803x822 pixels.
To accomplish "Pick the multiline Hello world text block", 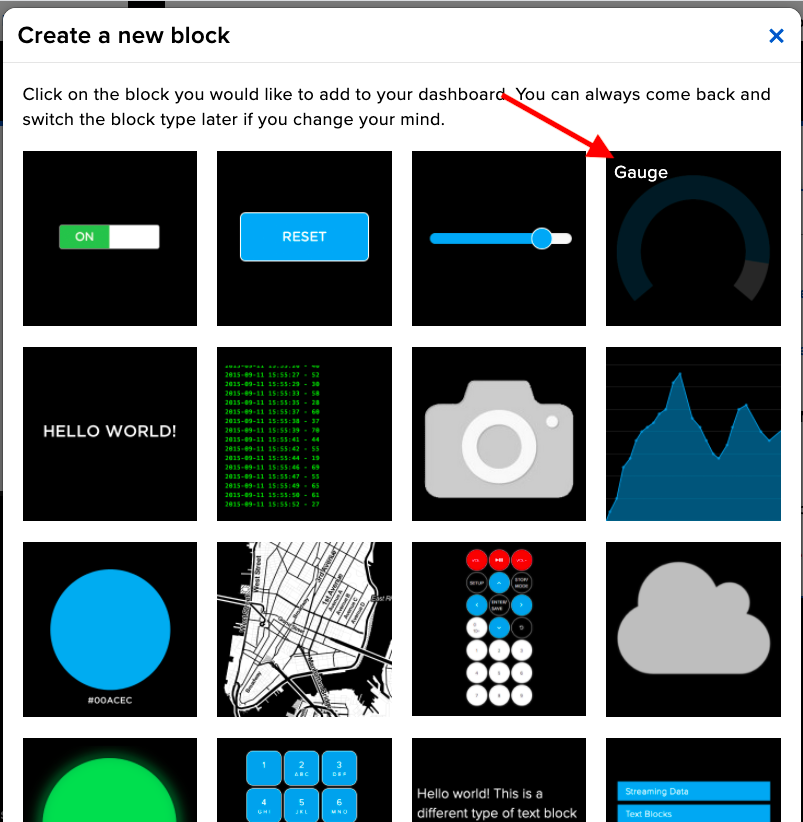I will coord(499,781).
